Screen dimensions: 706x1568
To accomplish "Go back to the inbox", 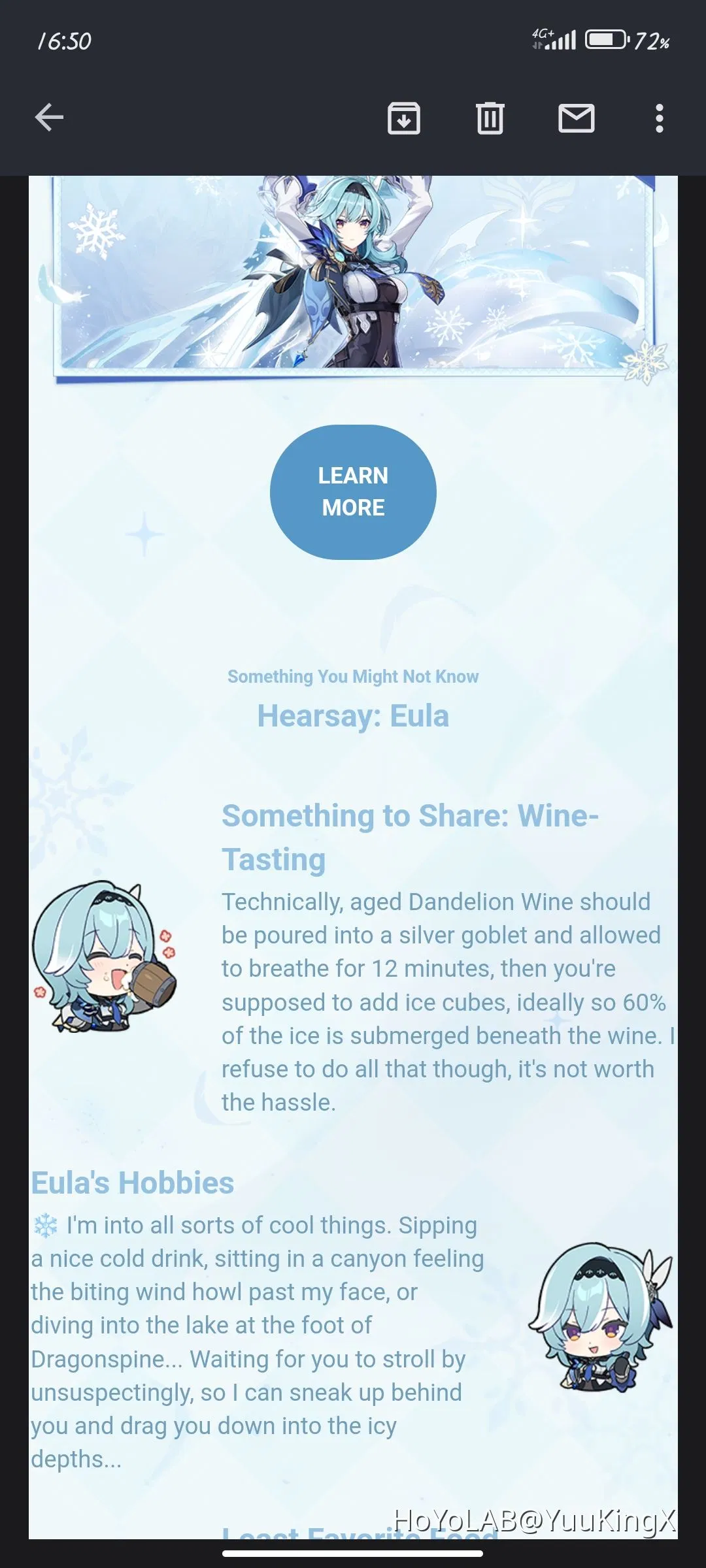I will [x=49, y=118].
